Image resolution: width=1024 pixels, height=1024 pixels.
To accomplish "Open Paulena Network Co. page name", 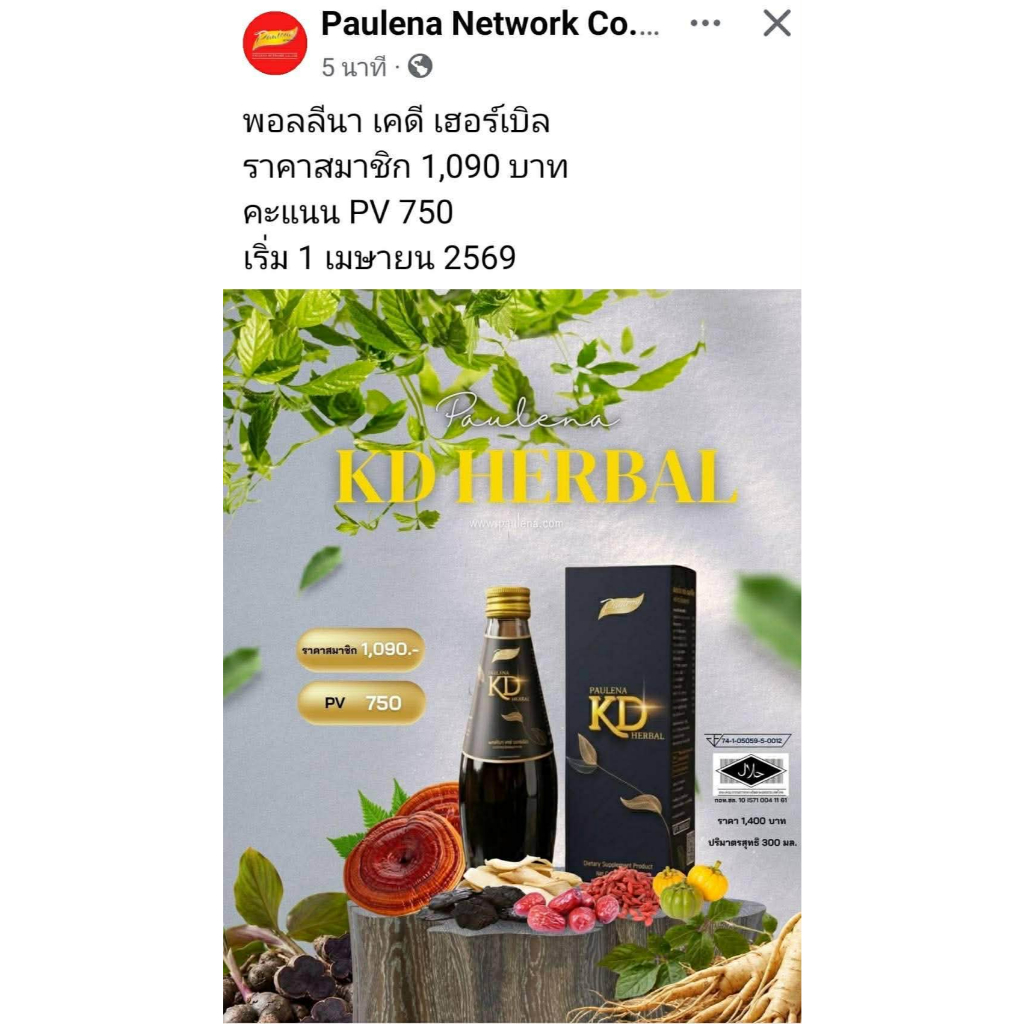I will pos(490,24).
